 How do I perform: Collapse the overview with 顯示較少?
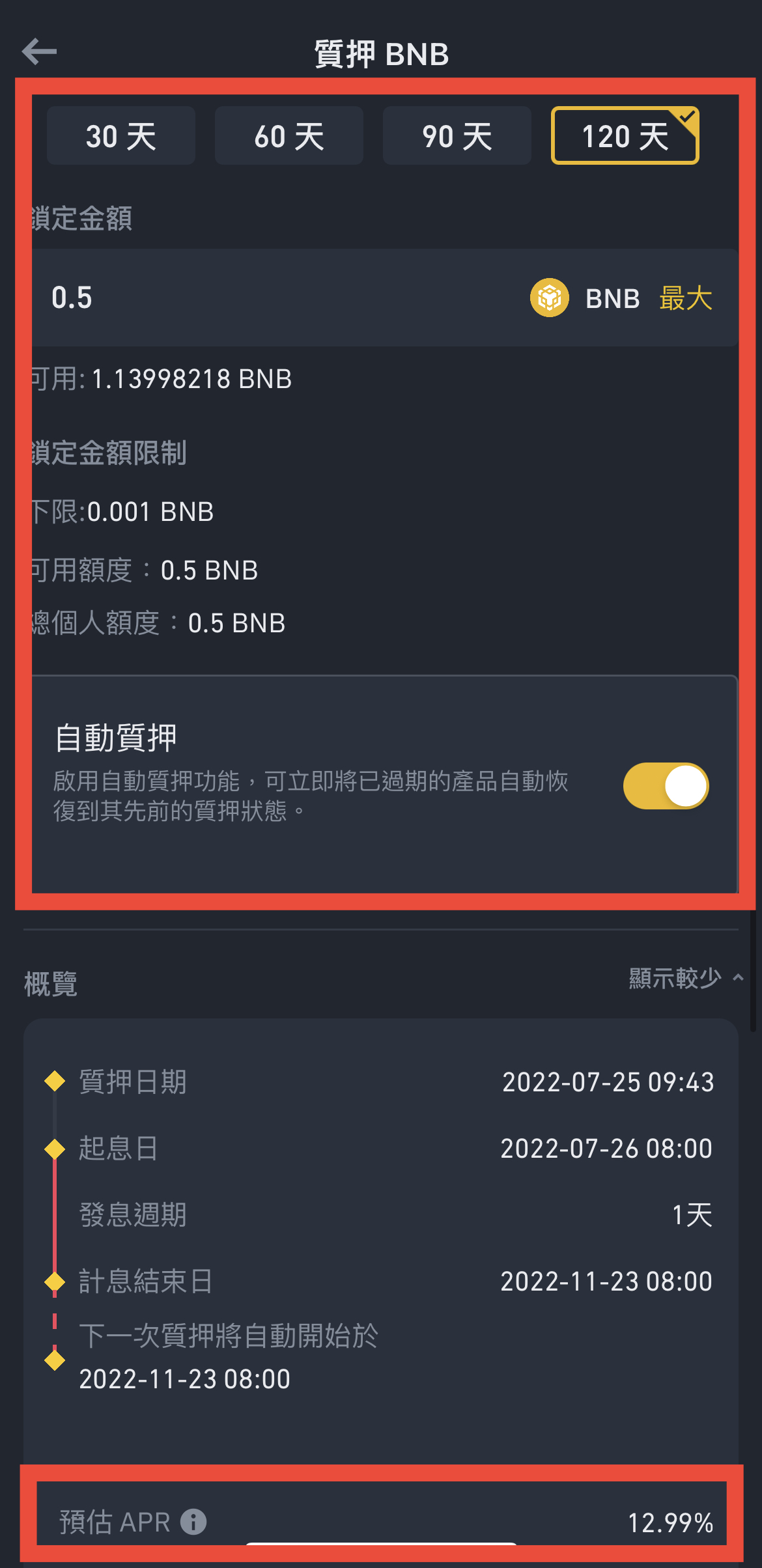click(x=685, y=977)
